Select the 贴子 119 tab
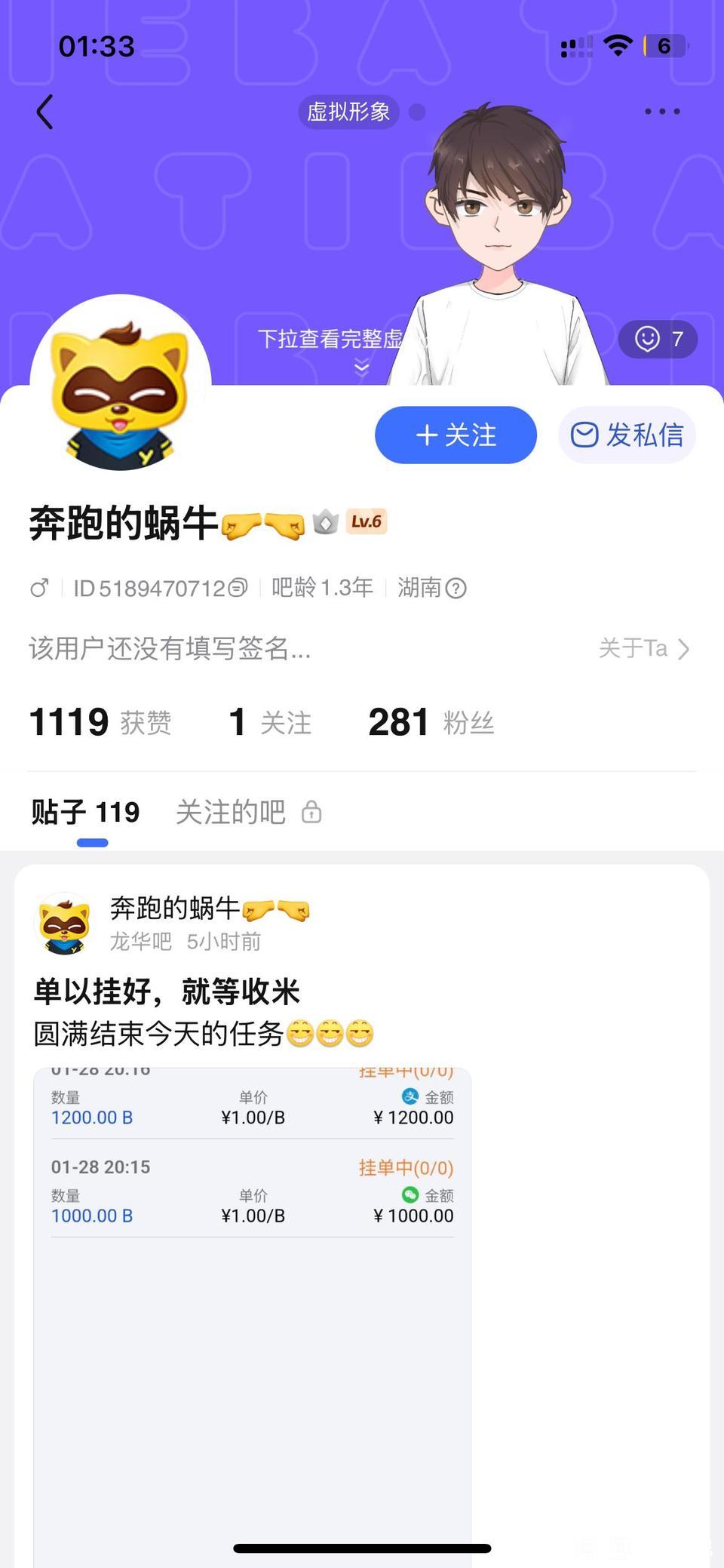 86,813
